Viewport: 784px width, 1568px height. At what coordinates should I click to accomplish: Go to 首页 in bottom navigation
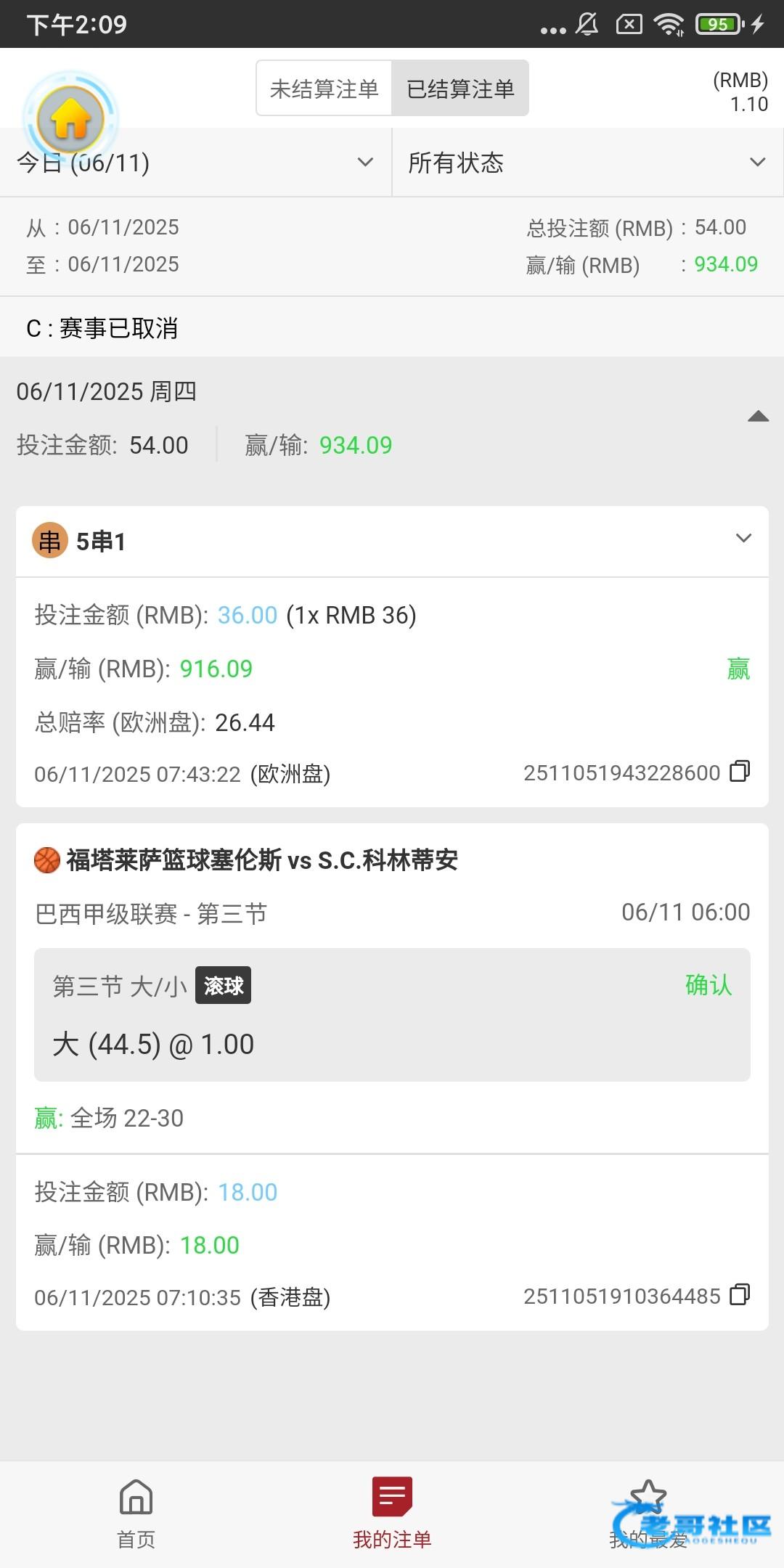136,1514
